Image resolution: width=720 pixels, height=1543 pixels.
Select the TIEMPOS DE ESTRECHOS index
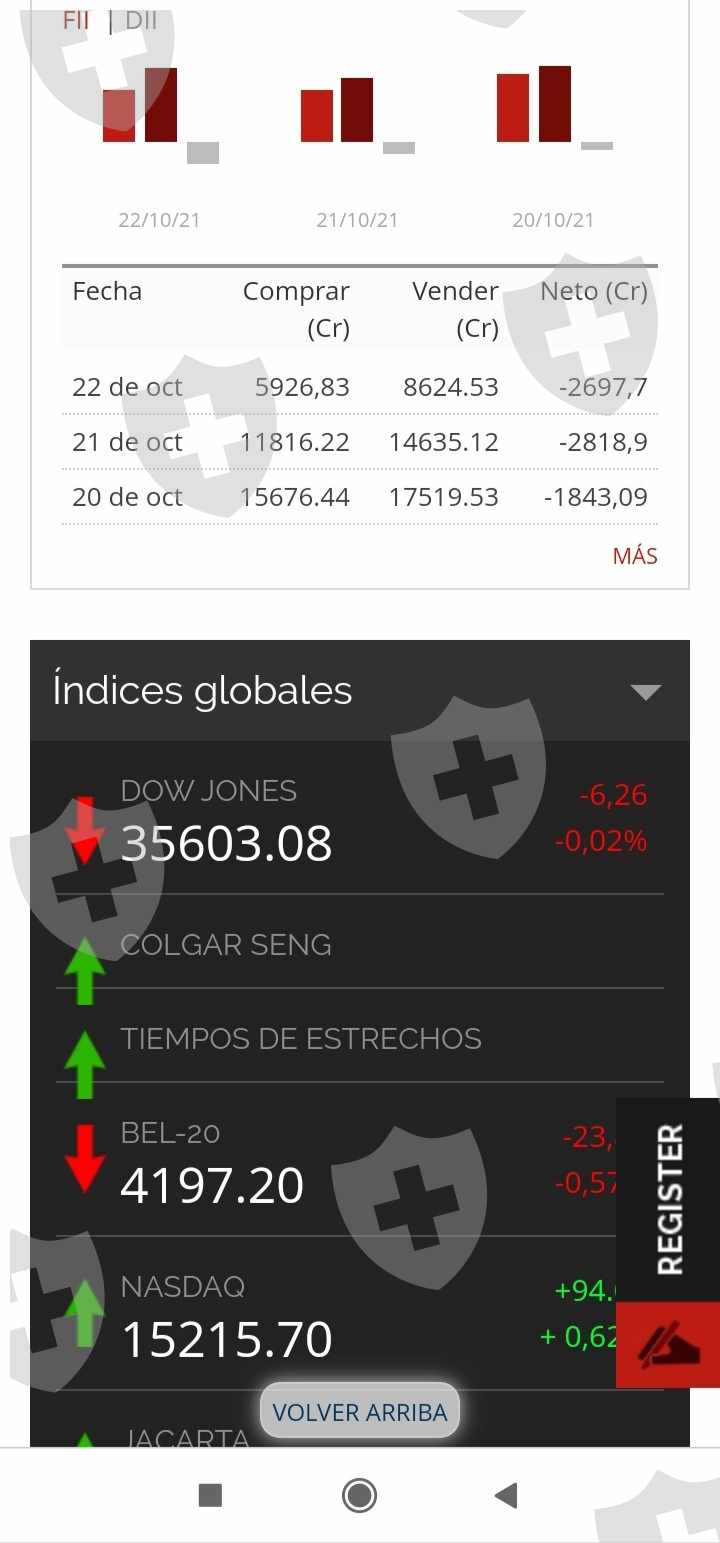coord(300,1039)
